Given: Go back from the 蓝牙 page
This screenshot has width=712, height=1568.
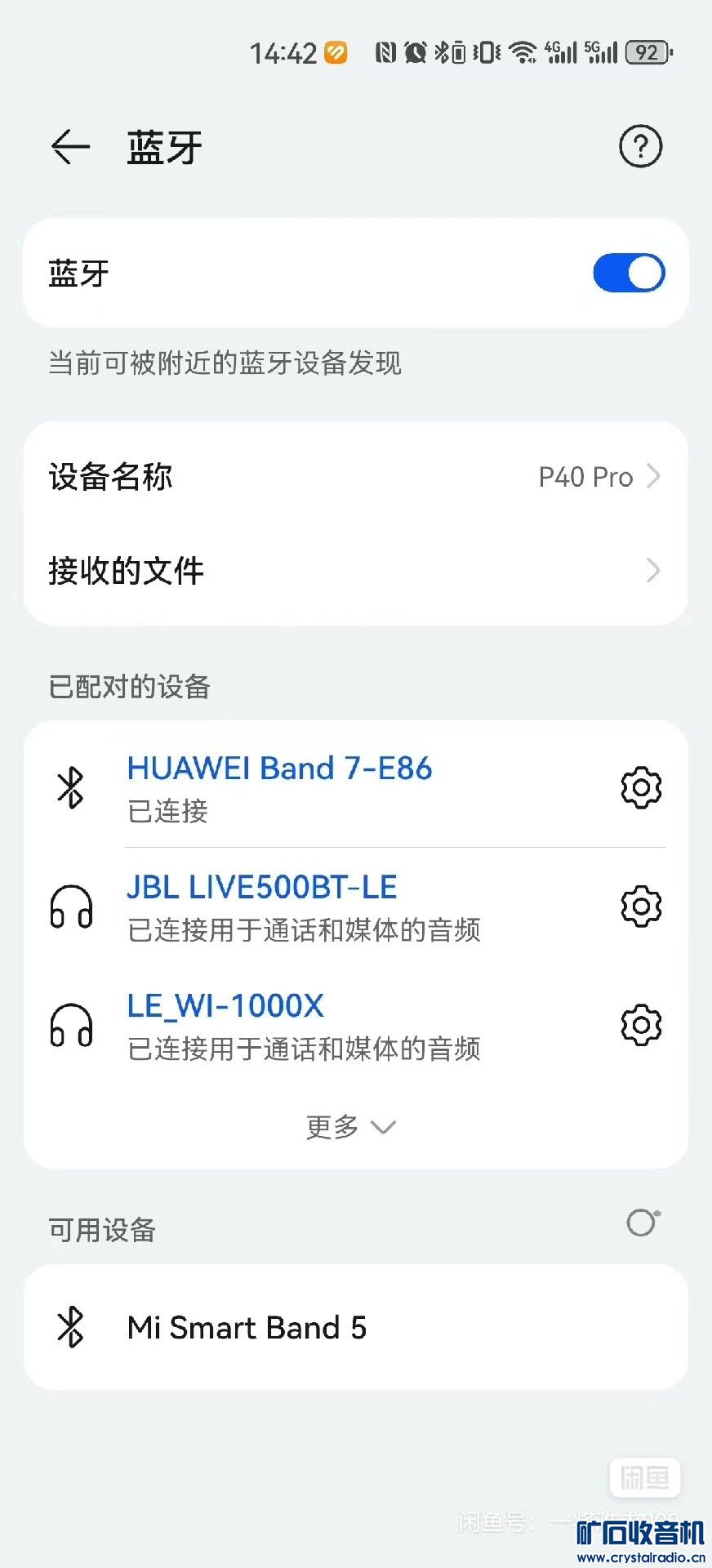Looking at the screenshot, I should (x=70, y=148).
